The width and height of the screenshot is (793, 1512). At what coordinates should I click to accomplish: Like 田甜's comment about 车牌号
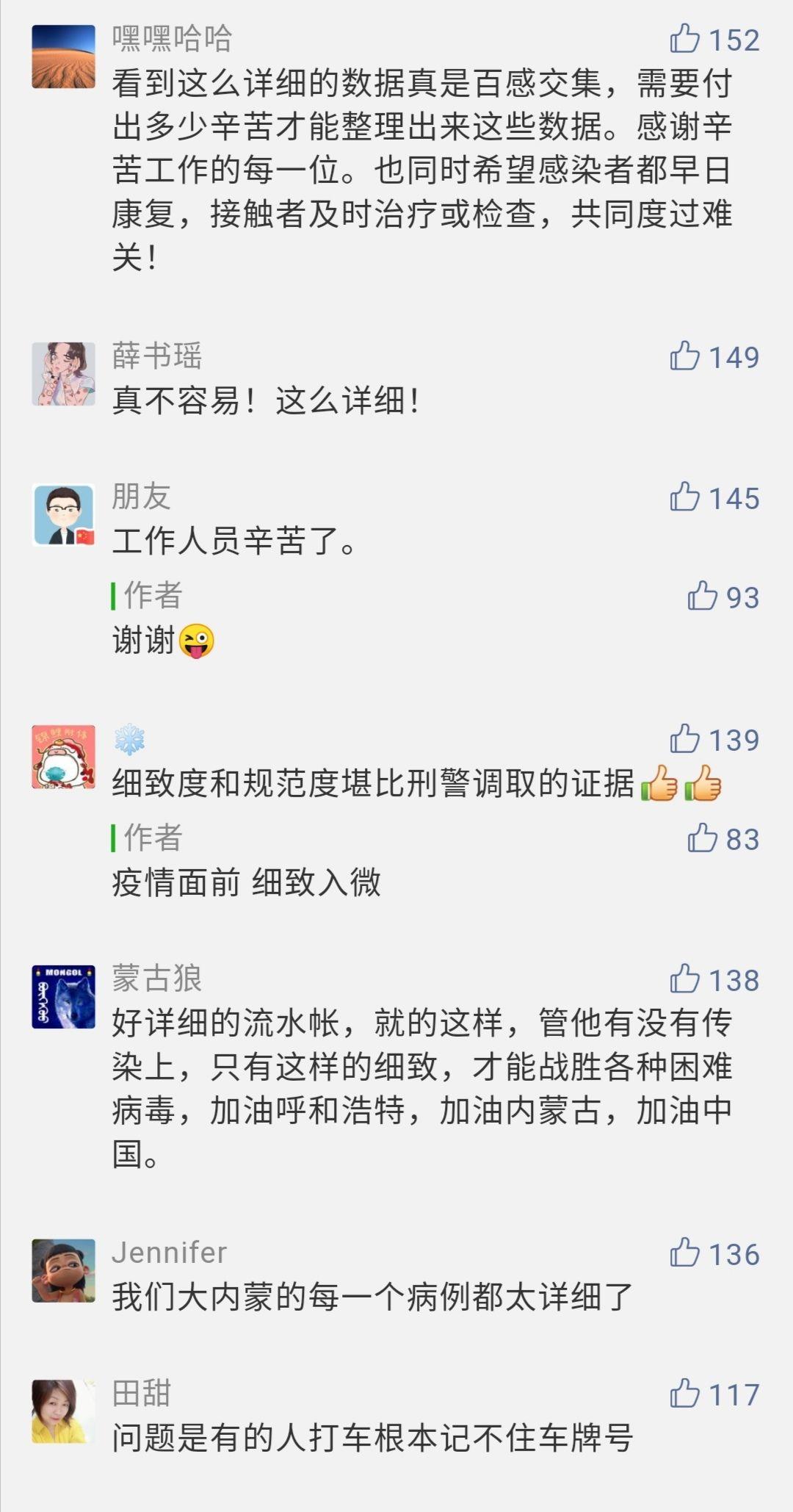pyautogui.click(x=684, y=1394)
